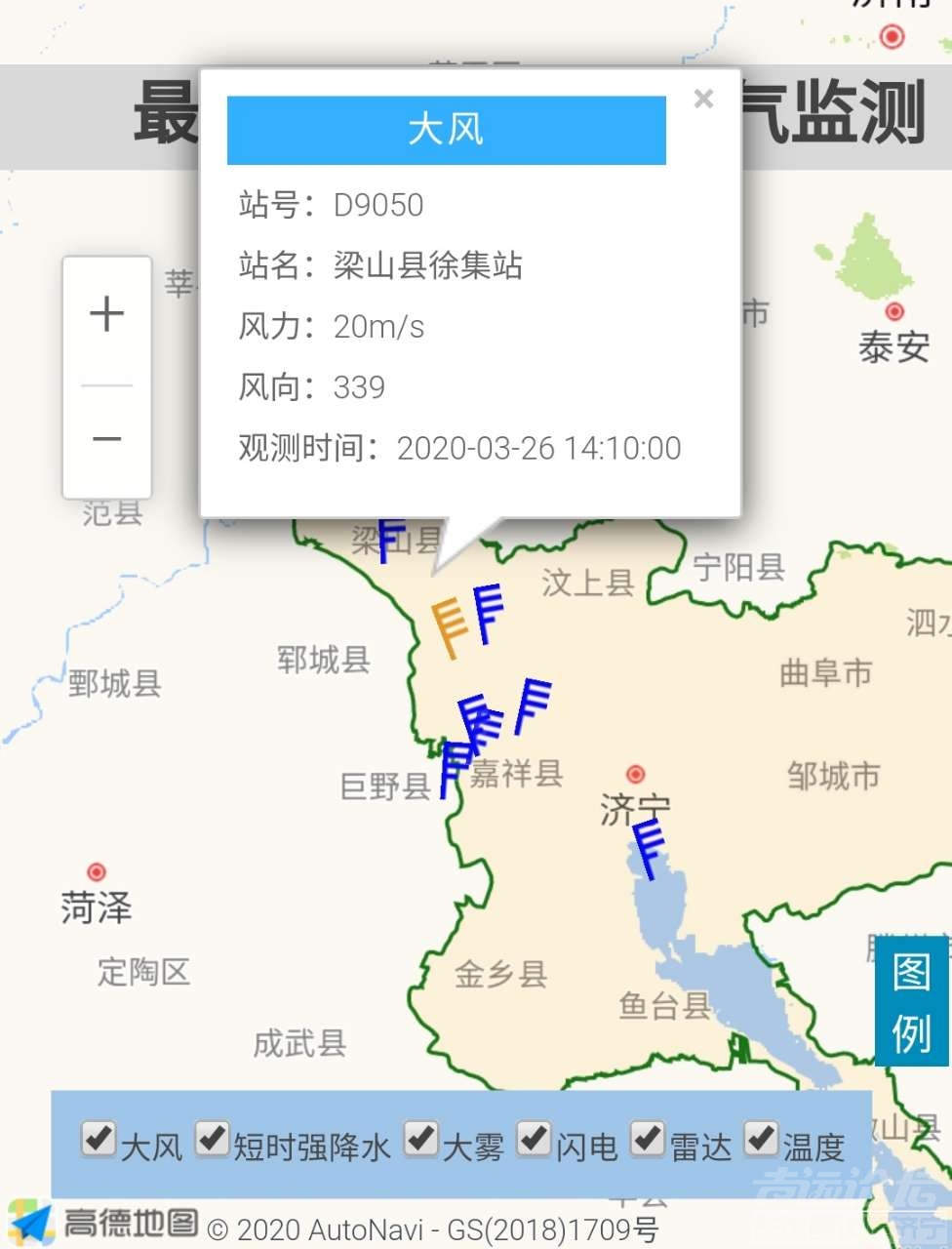Turn off the 雷达 radar checkbox
Image resolution: width=952 pixels, height=1249 pixels.
pos(647,1139)
